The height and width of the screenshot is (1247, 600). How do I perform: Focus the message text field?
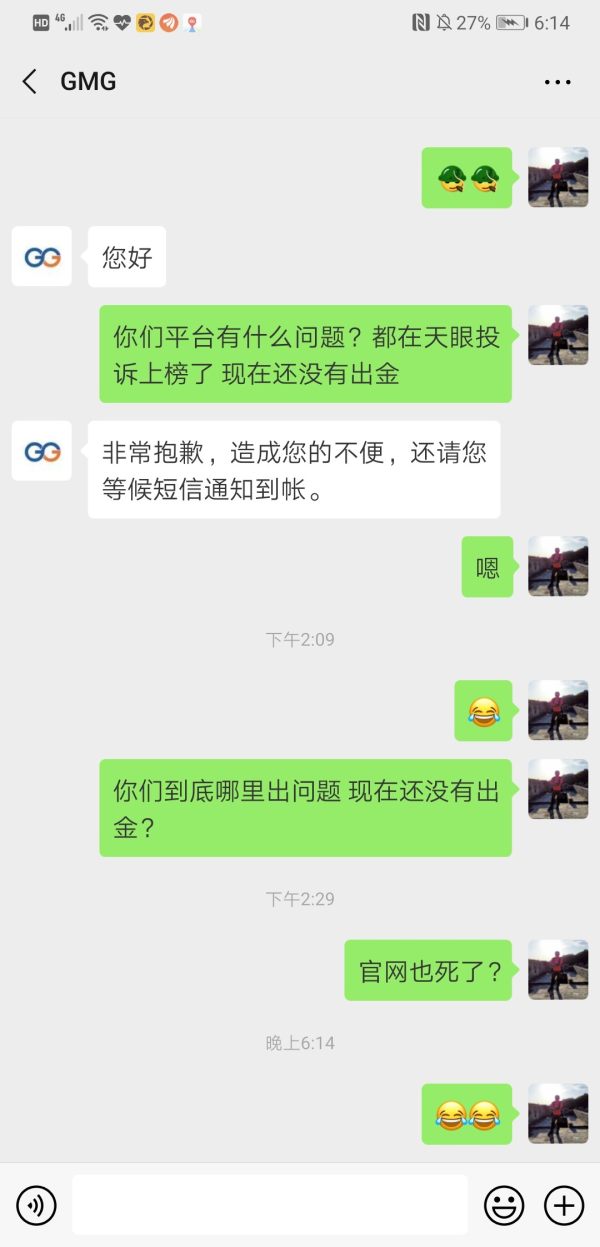point(270,1205)
